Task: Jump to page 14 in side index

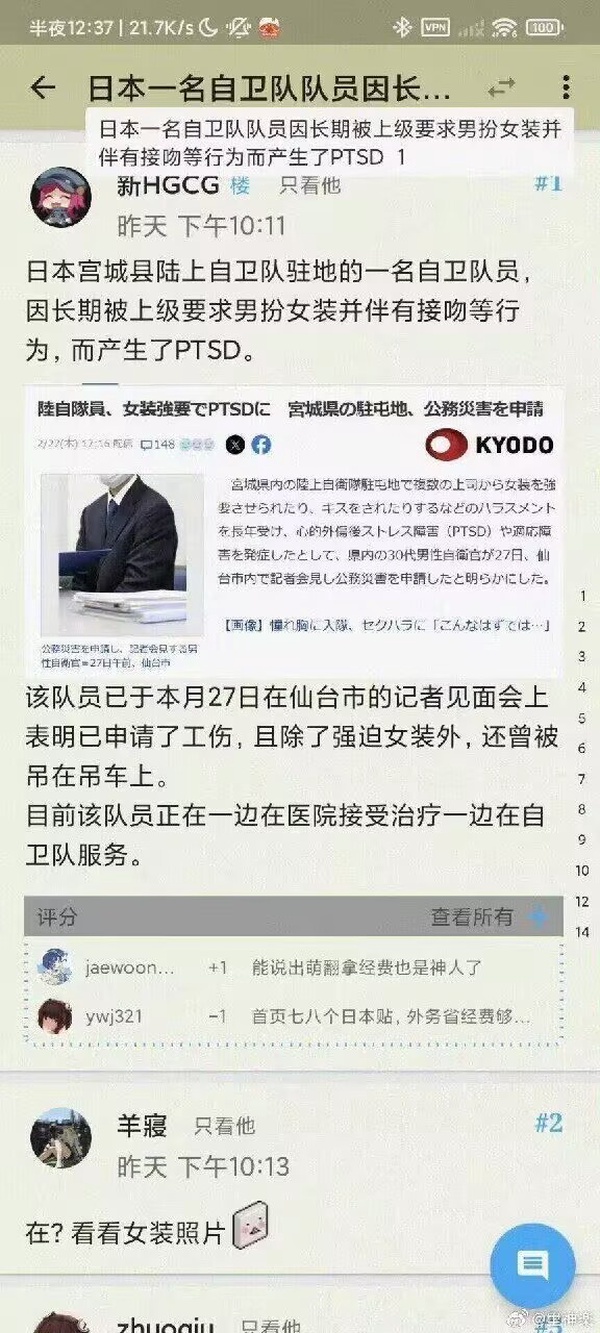Action: point(583,932)
